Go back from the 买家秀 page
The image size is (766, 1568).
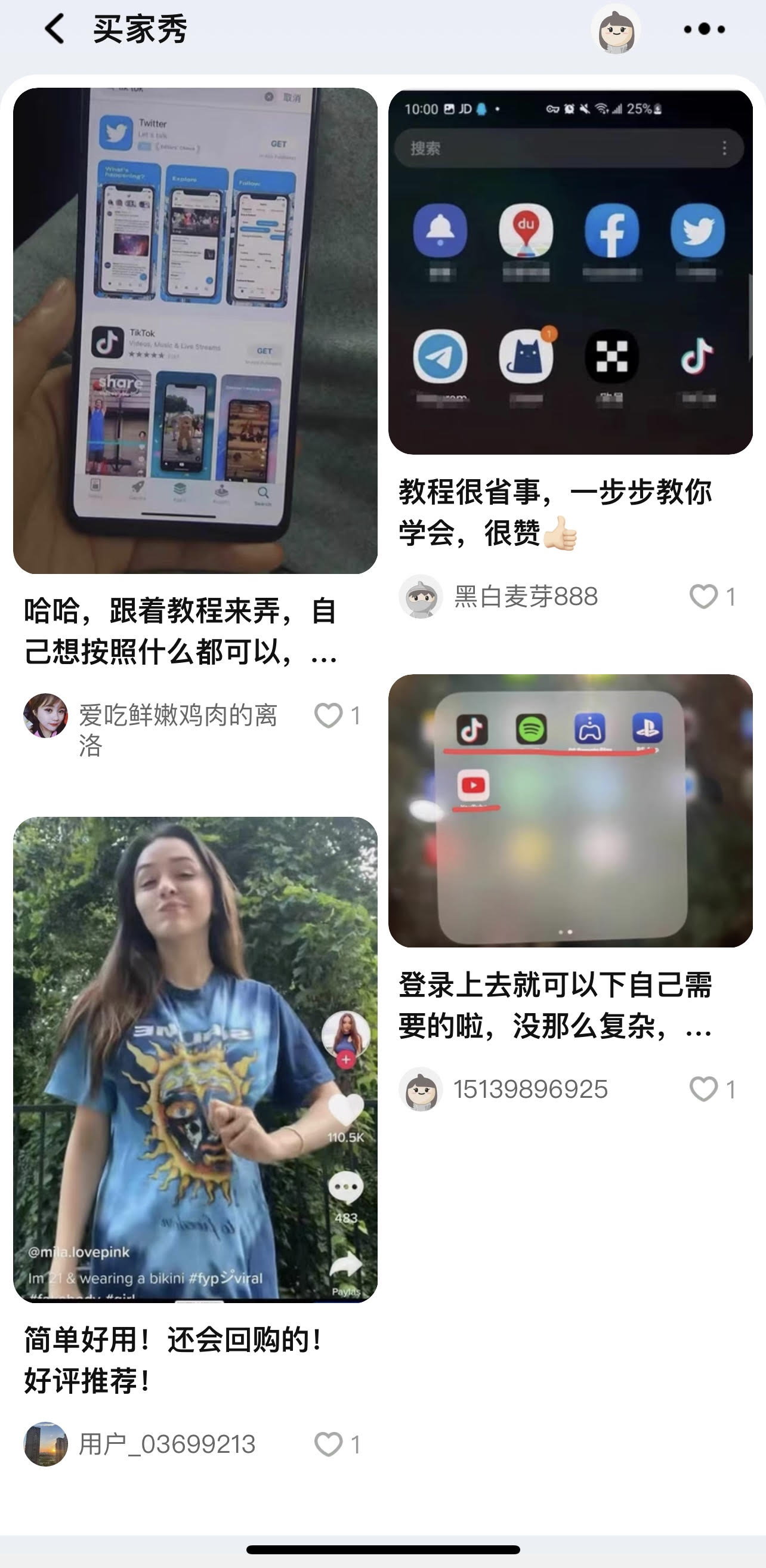point(55,29)
